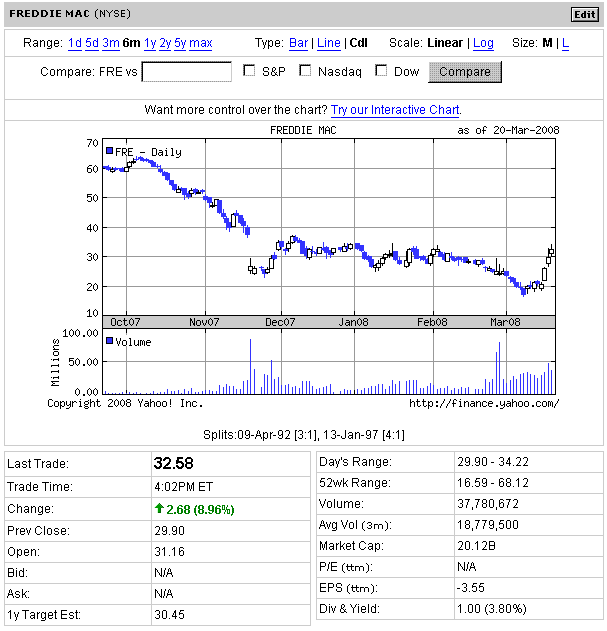Viewport: 607px width, 631px height.
Task: Switch range to 3m
Action: click(110, 43)
